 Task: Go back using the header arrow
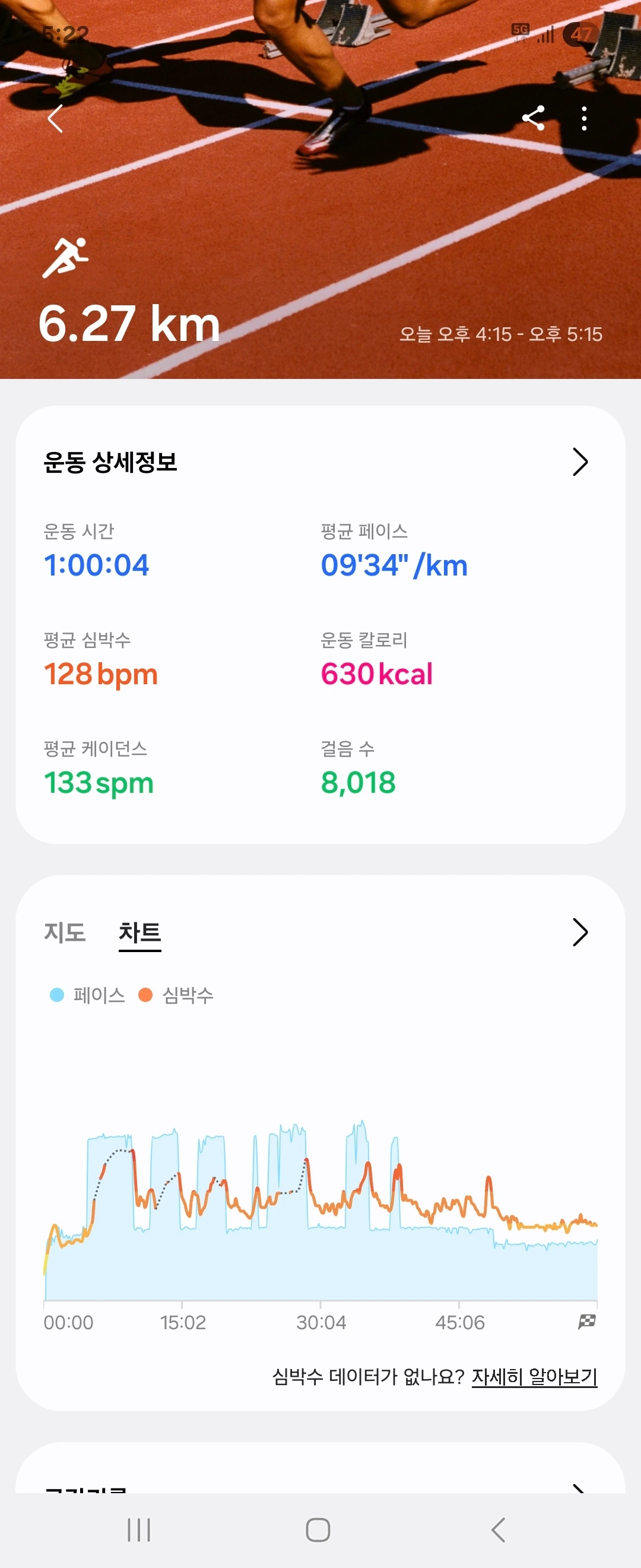point(55,119)
